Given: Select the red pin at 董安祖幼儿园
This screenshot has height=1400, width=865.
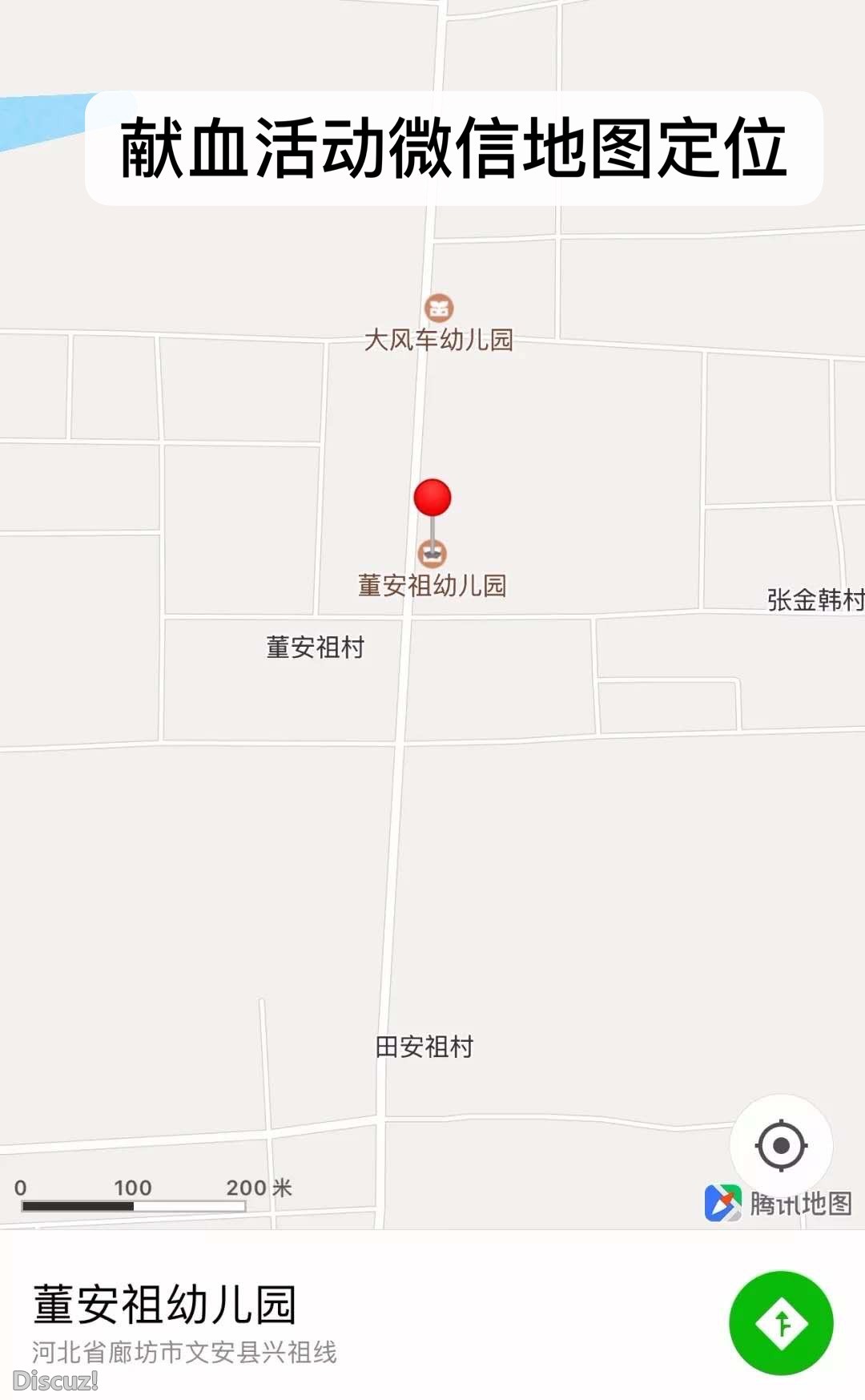Looking at the screenshot, I should (x=432, y=498).
